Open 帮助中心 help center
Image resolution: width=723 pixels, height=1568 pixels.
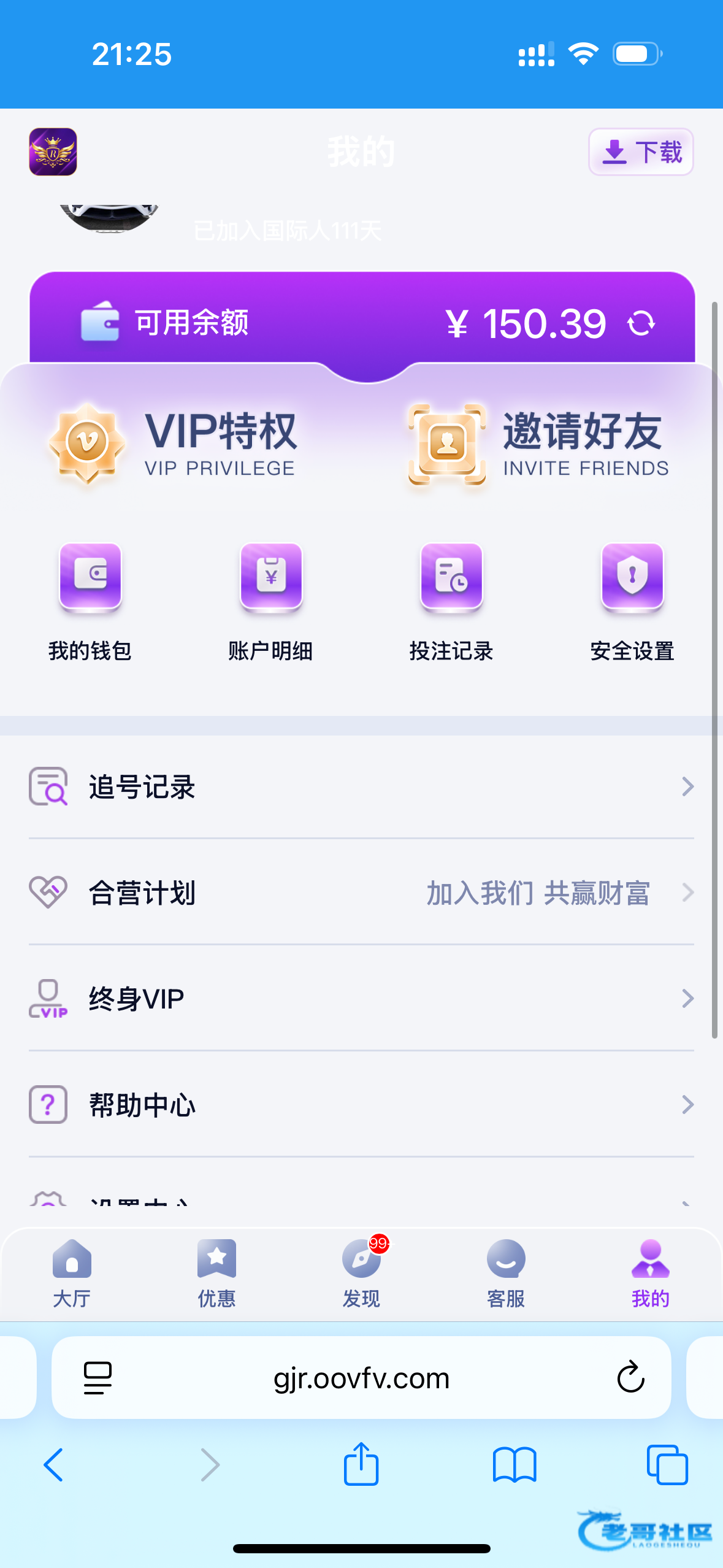tap(361, 1105)
